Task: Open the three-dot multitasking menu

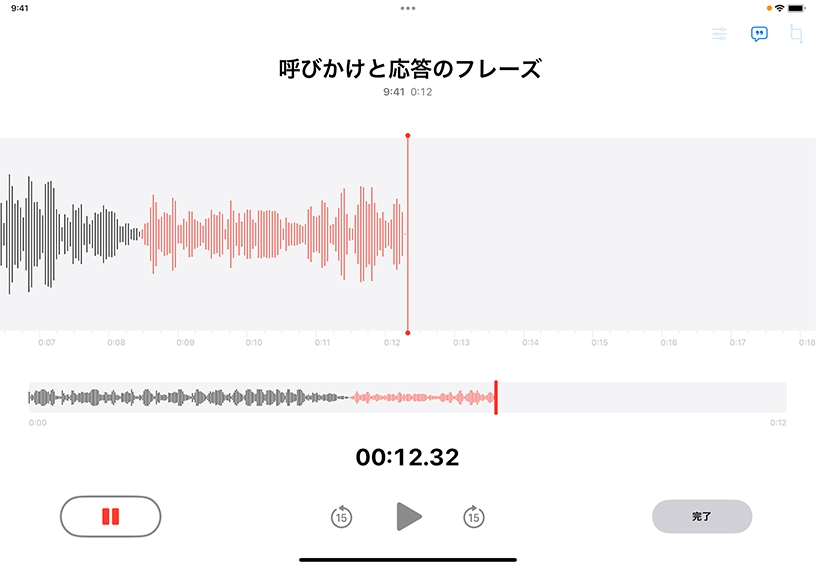Action: tap(408, 8)
